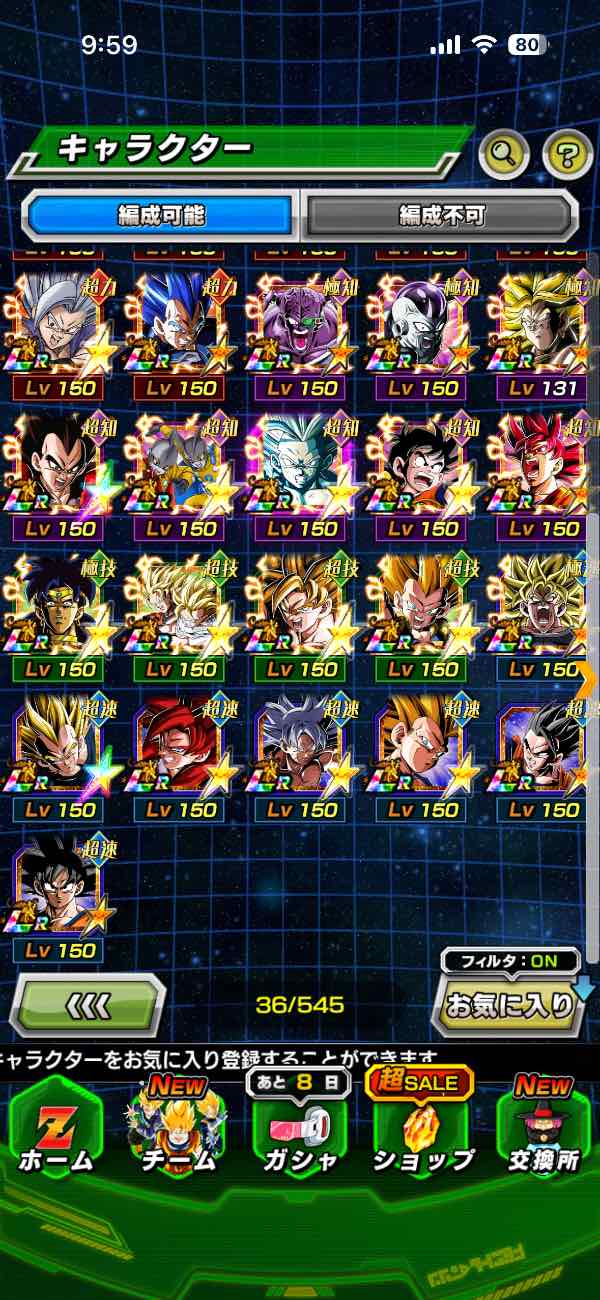600x1300 pixels.
Task: Open the question mark help
Action: pyautogui.click(x=567, y=153)
